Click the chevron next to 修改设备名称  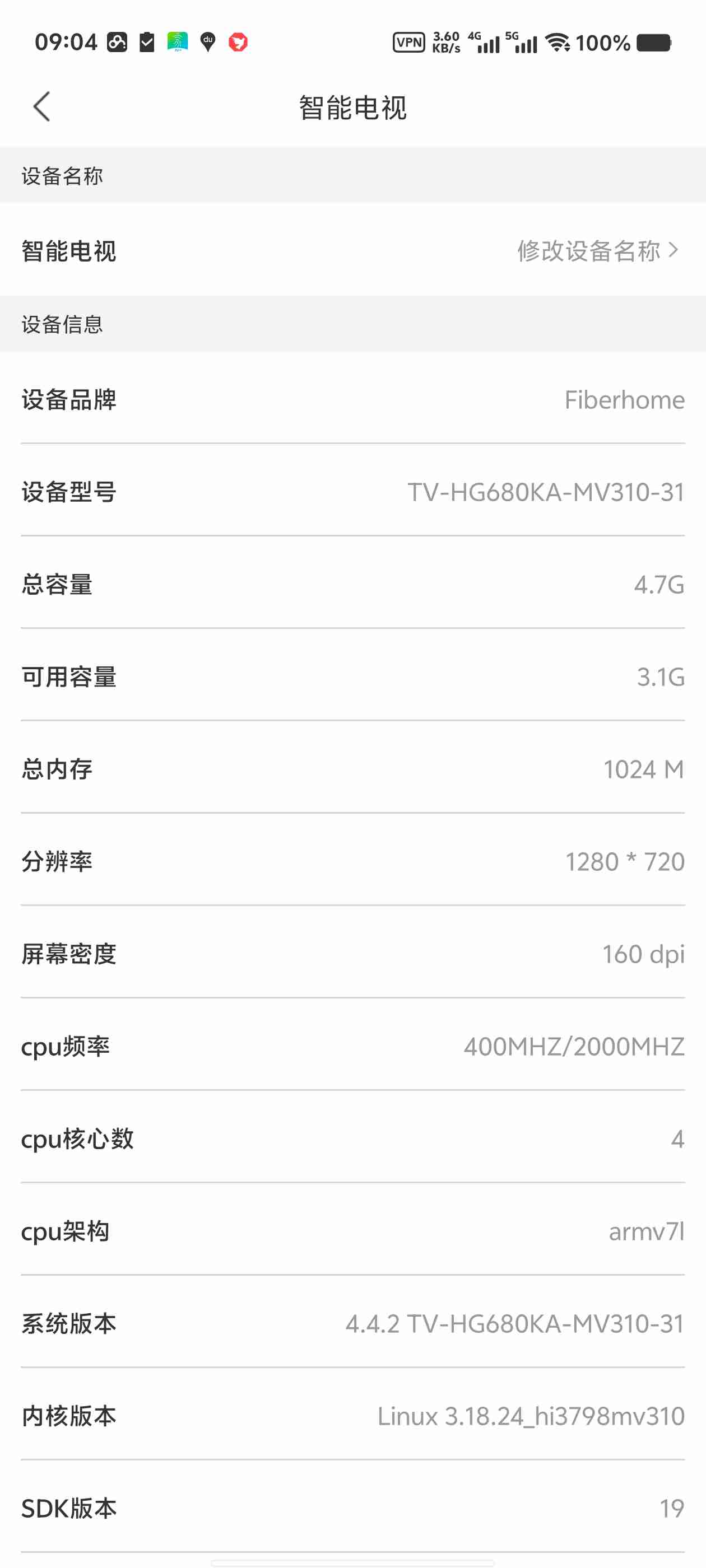coord(673,250)
